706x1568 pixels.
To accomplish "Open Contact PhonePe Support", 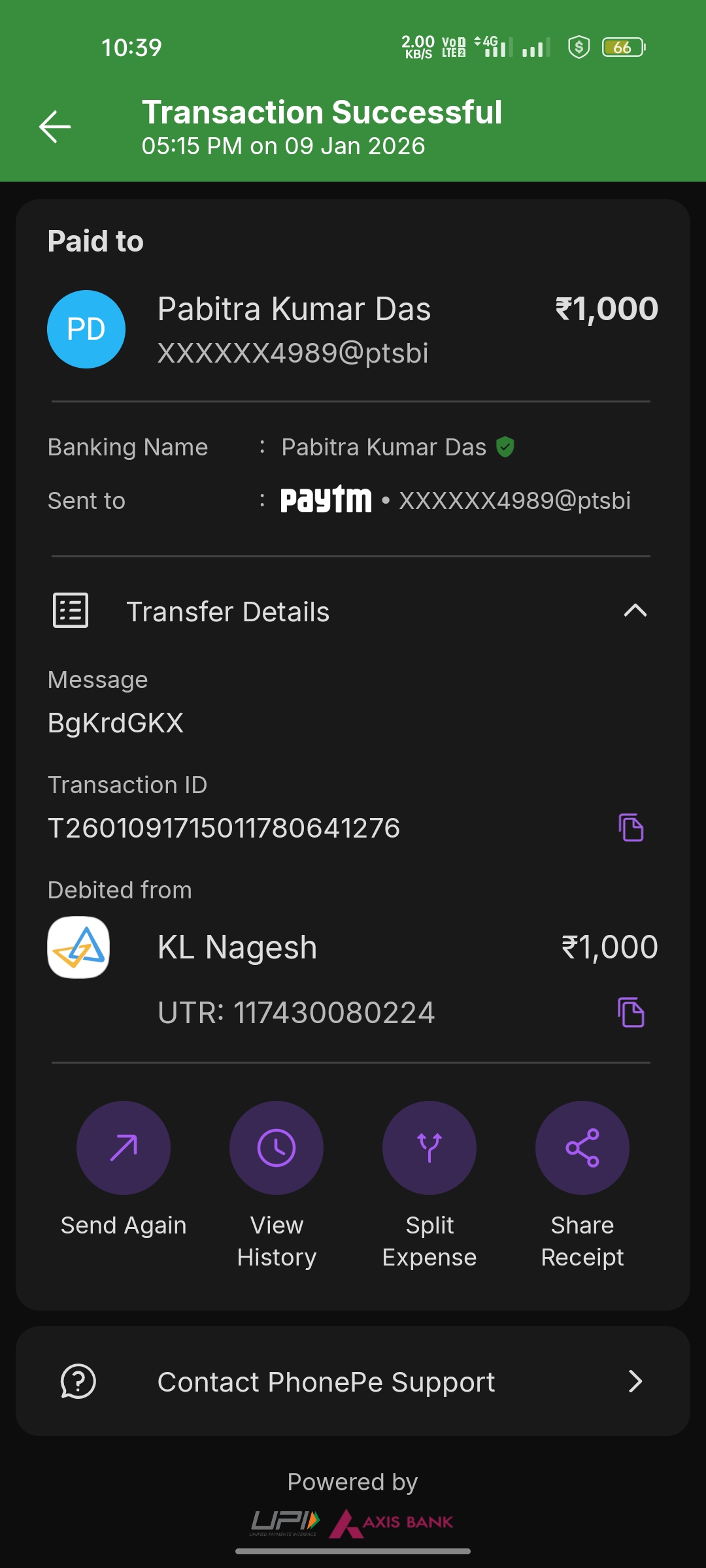I will 353,1381.
